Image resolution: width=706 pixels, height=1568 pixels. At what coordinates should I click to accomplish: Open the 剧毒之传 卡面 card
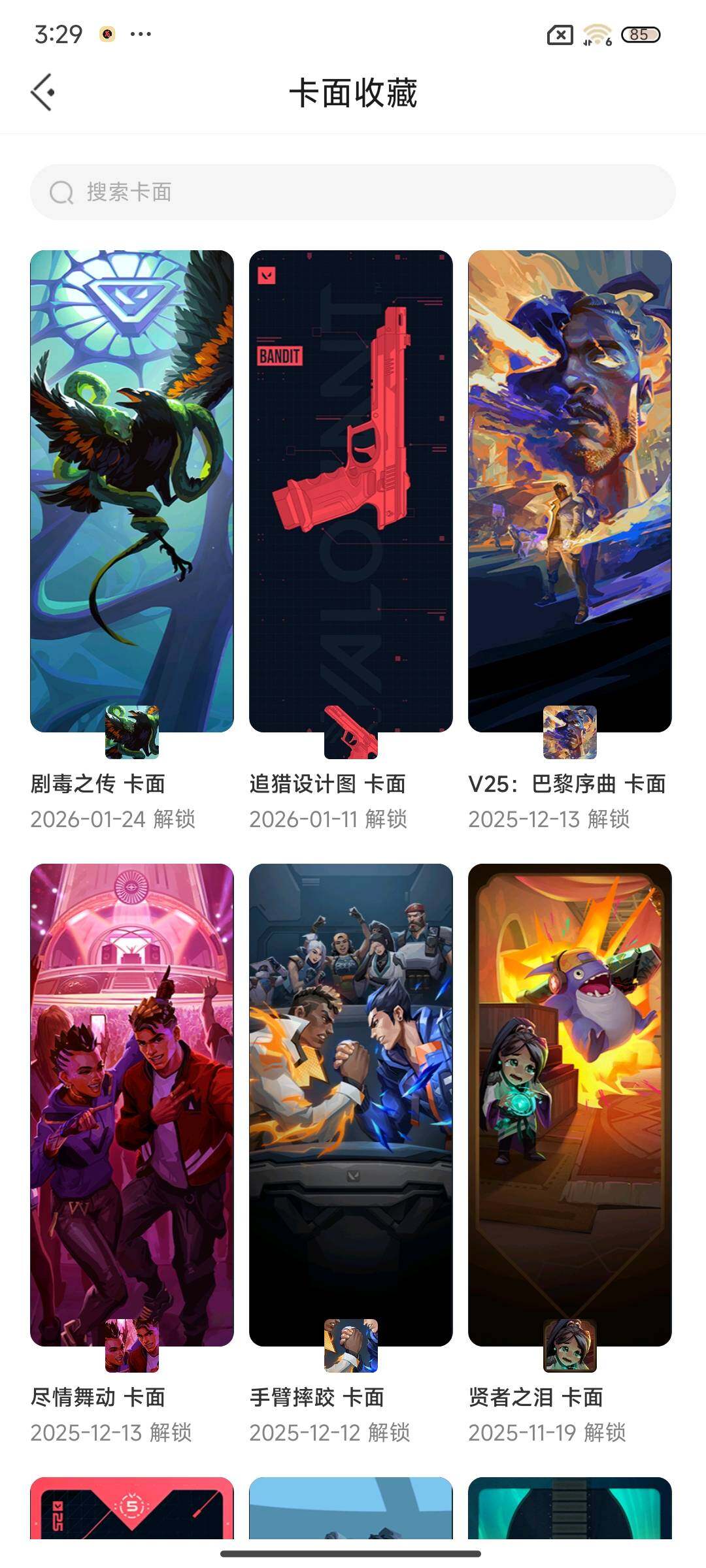(132, 491)
